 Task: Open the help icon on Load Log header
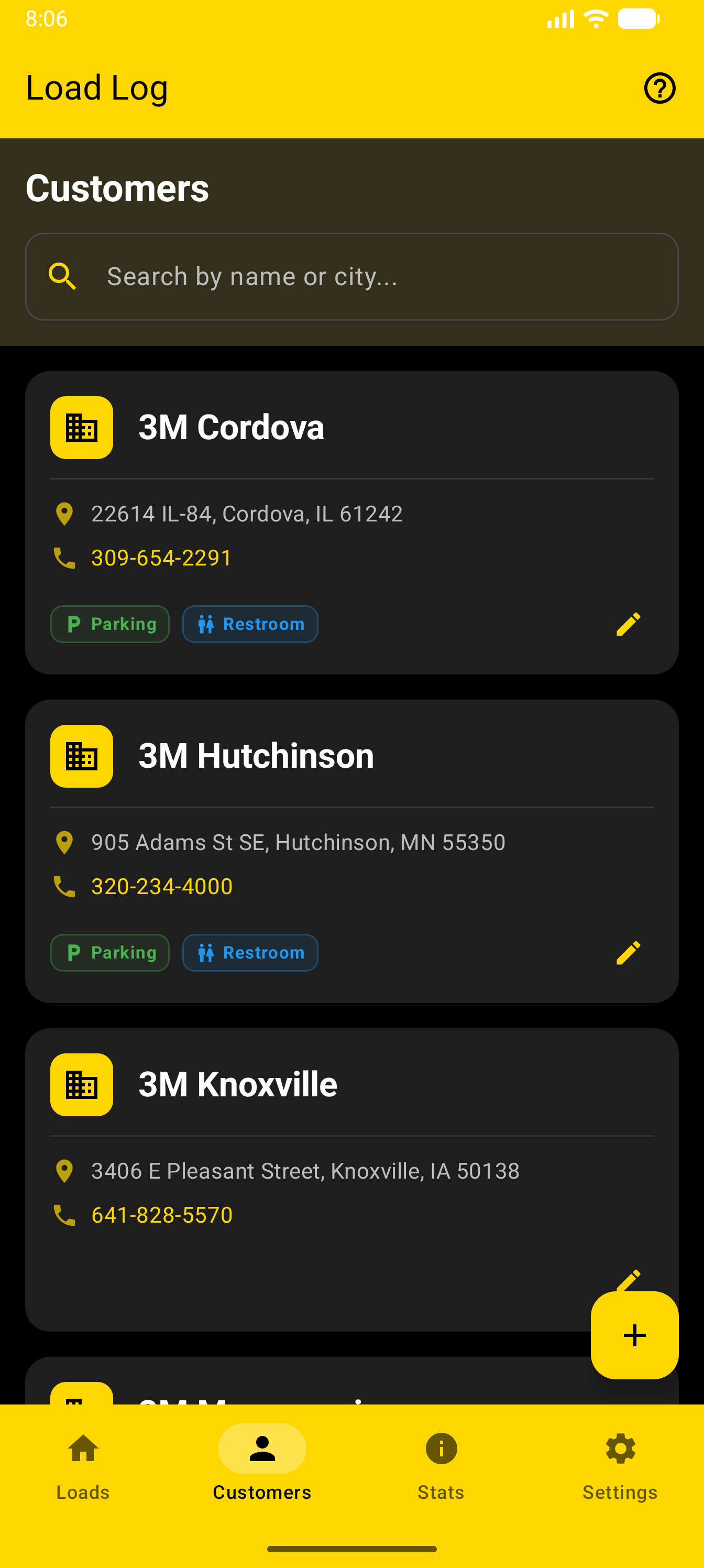pos(659,88)
